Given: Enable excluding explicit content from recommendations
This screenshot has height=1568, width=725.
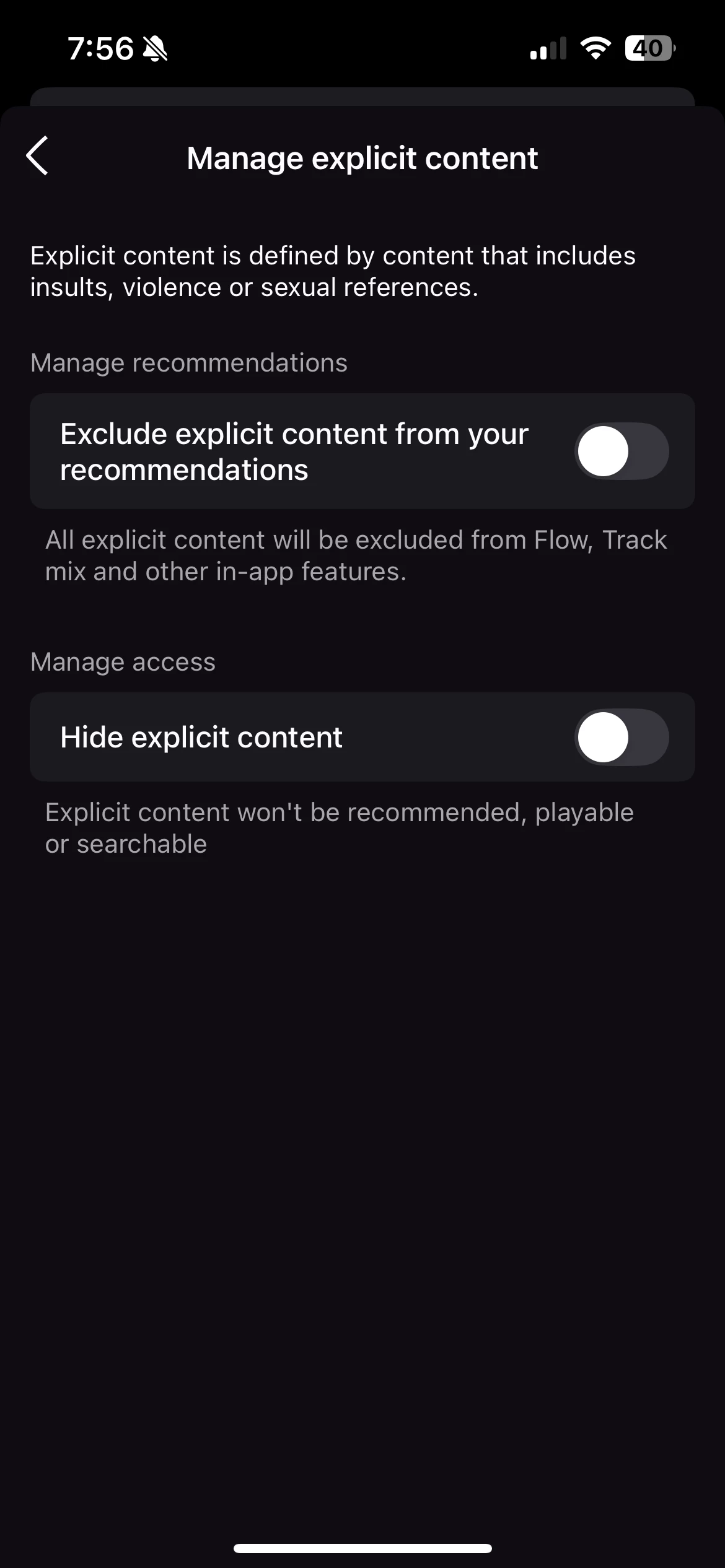Looking at the screenshot, I should tap(622, 451).
